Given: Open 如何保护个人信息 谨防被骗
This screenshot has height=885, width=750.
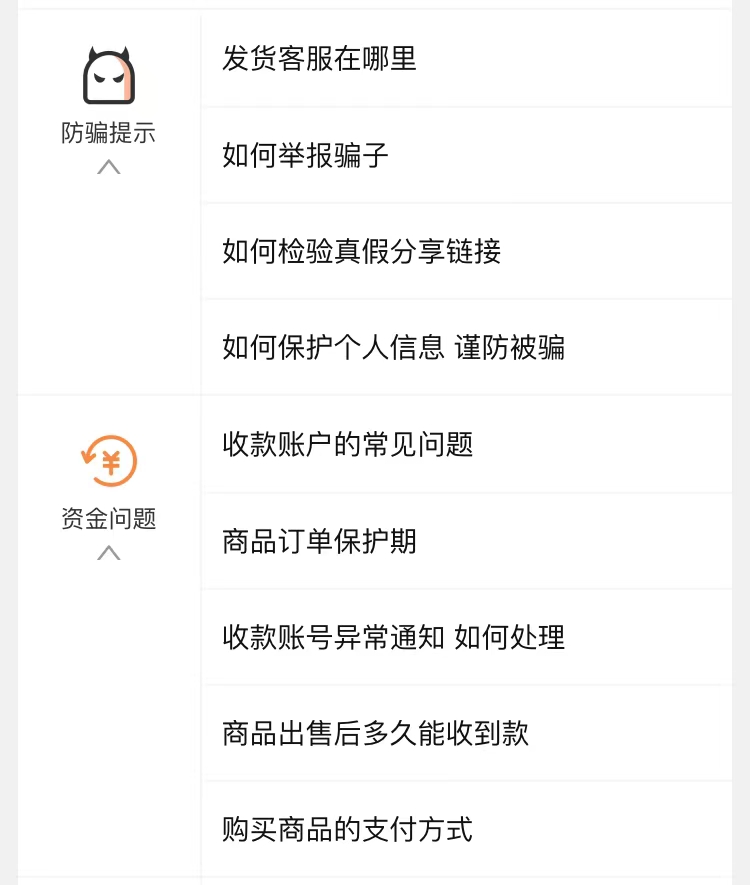Looking at the screenshot, I should (x=393, y=347).
